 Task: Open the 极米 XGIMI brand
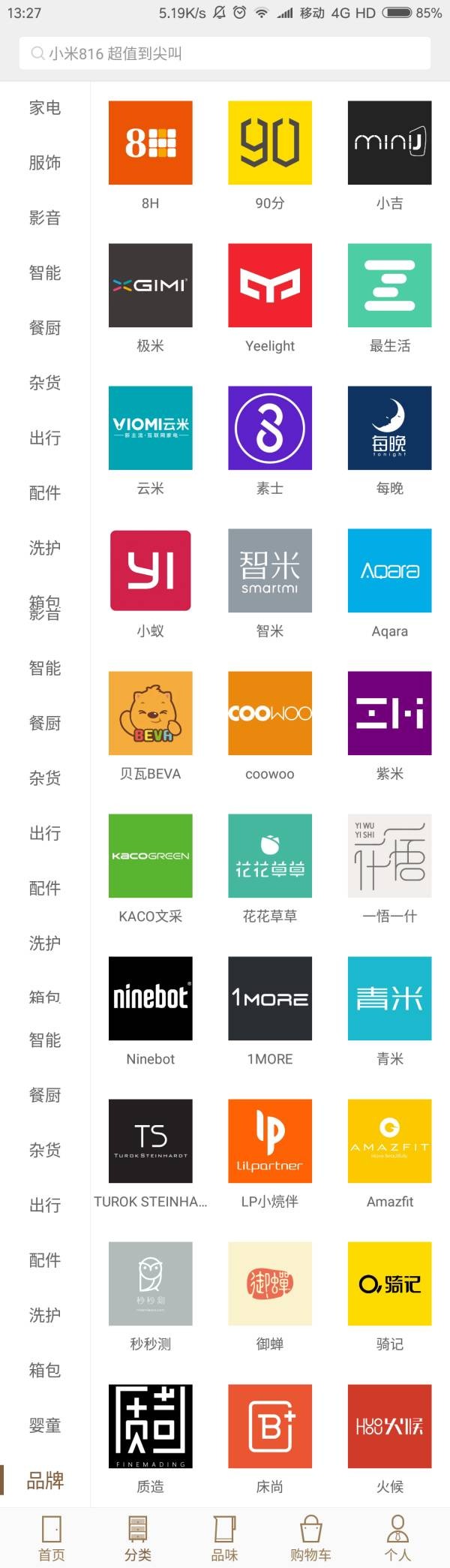click(150, 285)
